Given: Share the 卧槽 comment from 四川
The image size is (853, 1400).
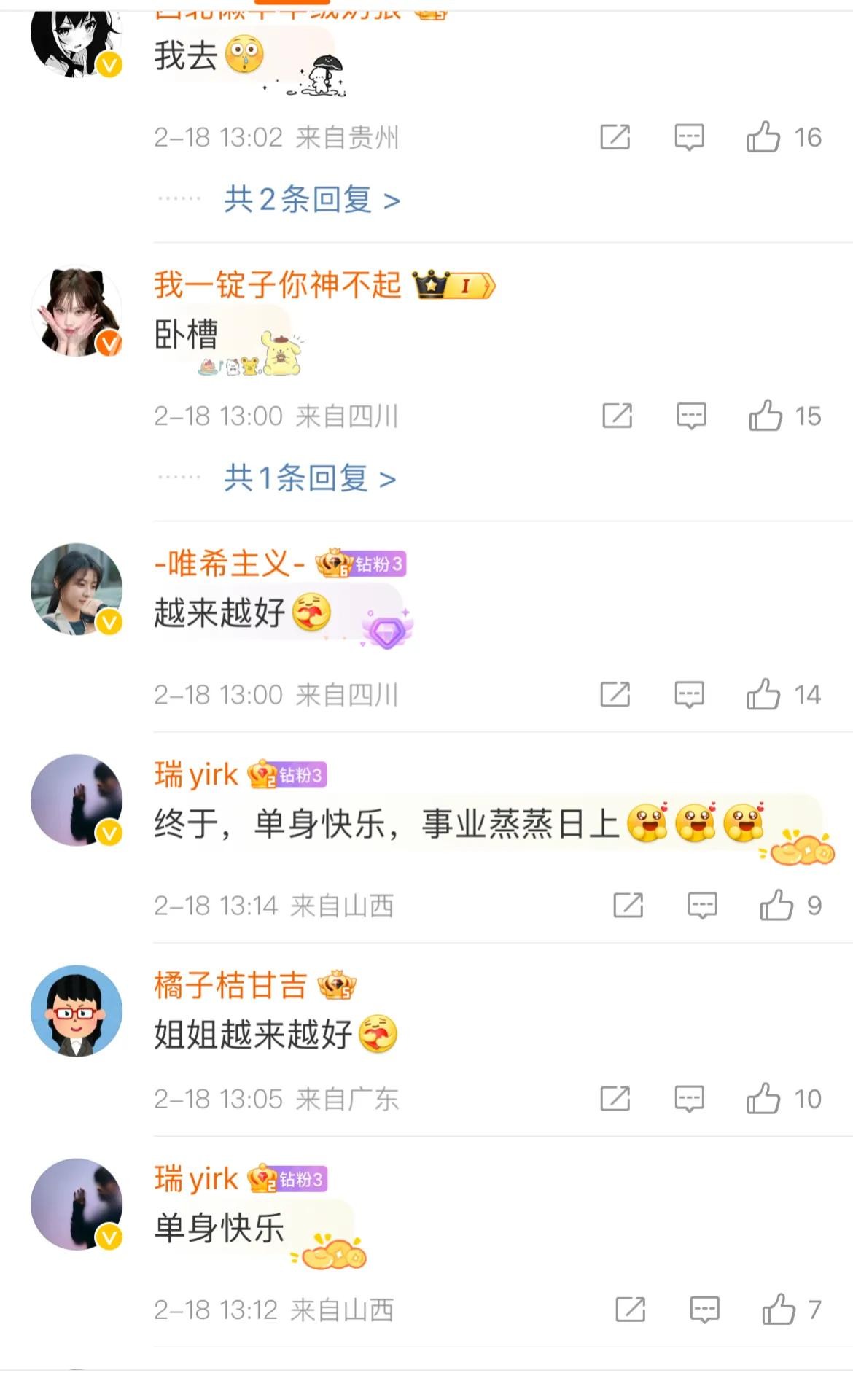Looking at the screenshot, I should pyautogui.click(x=618, y=416).
